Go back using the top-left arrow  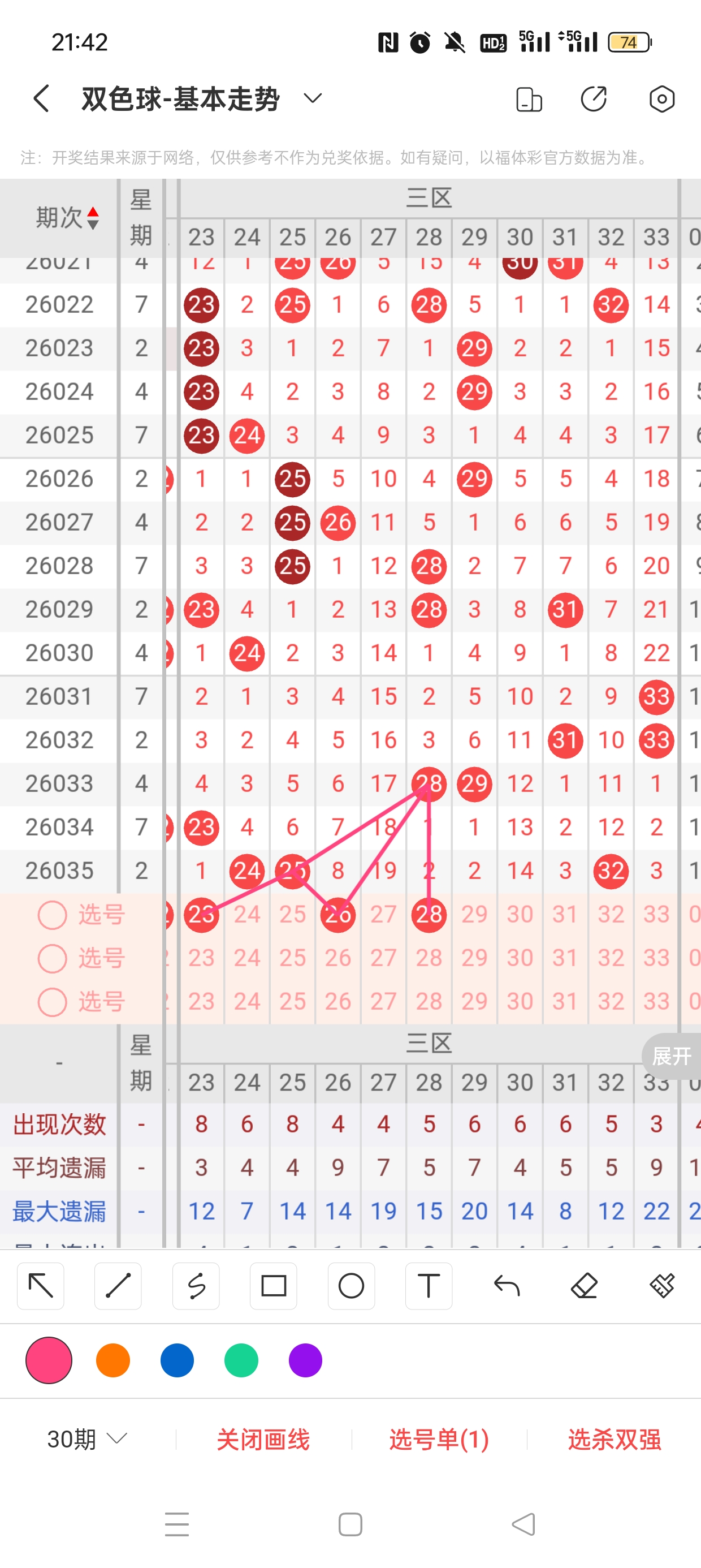pyautogui.click(x=41, y=98)
